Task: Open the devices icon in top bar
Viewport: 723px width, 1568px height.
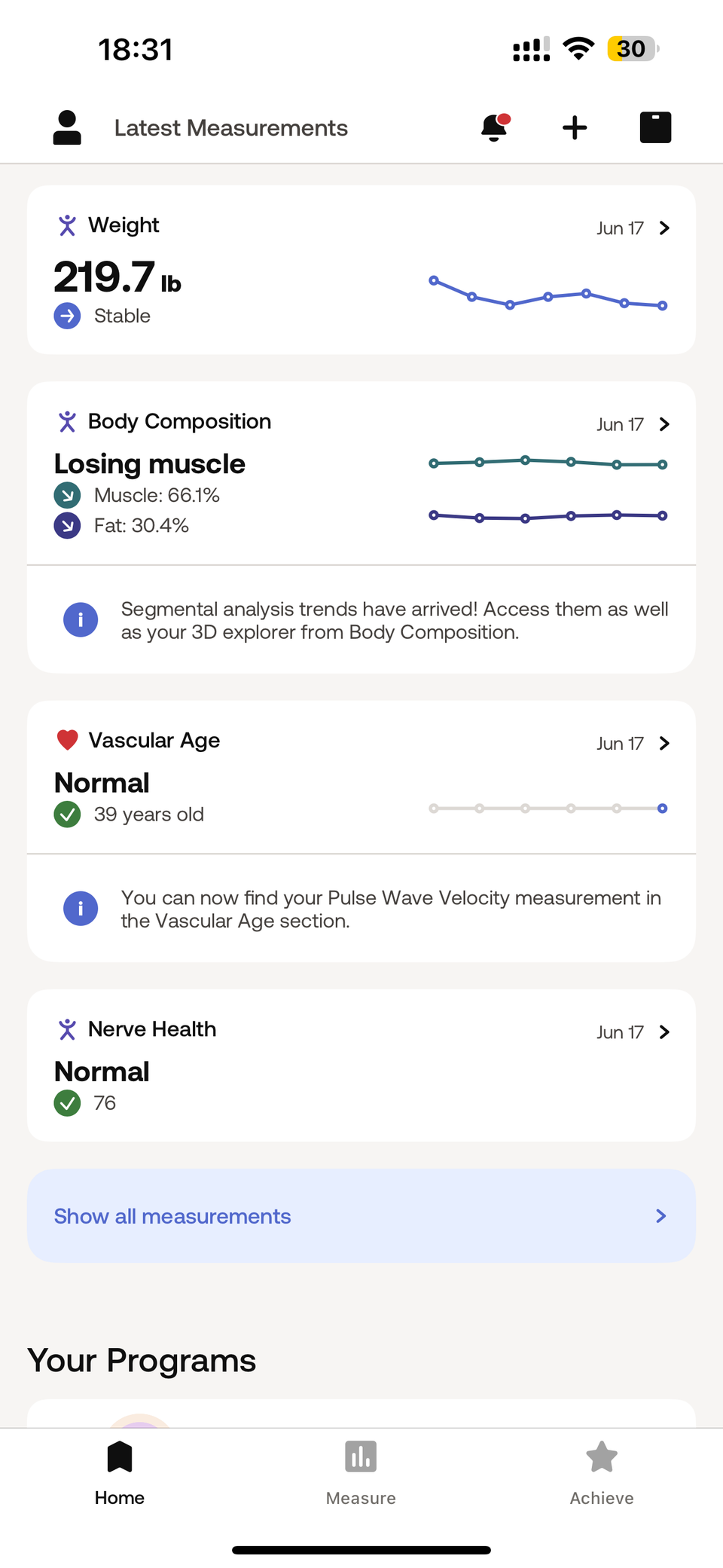Action: (x=655, y=127)
